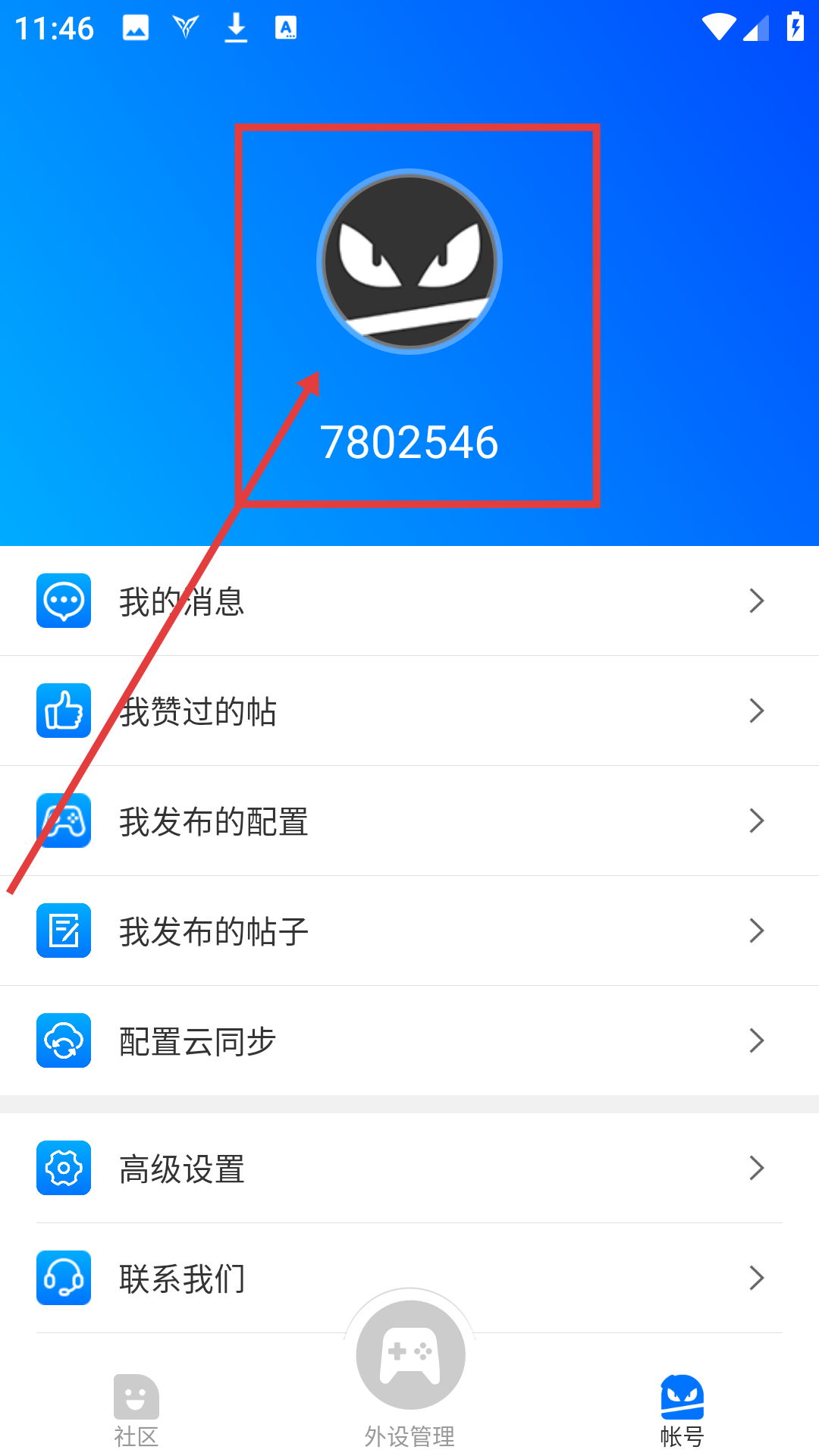
Task: Switch to the 外设管理 tab
Action: 409,1365
